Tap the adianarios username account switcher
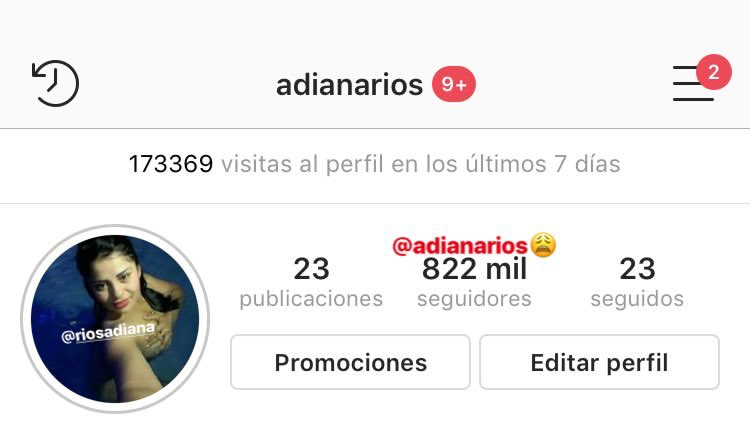 click(x=350, y=85)
